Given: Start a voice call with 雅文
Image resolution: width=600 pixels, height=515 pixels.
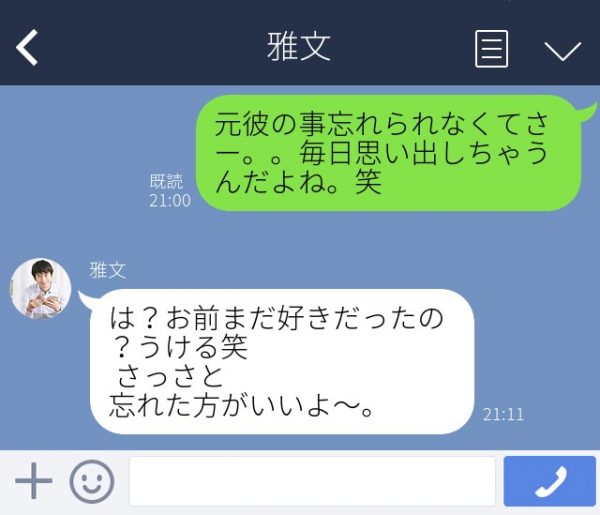Looking at the screenshot, I should pyautogui.click(x=549, y=482).
